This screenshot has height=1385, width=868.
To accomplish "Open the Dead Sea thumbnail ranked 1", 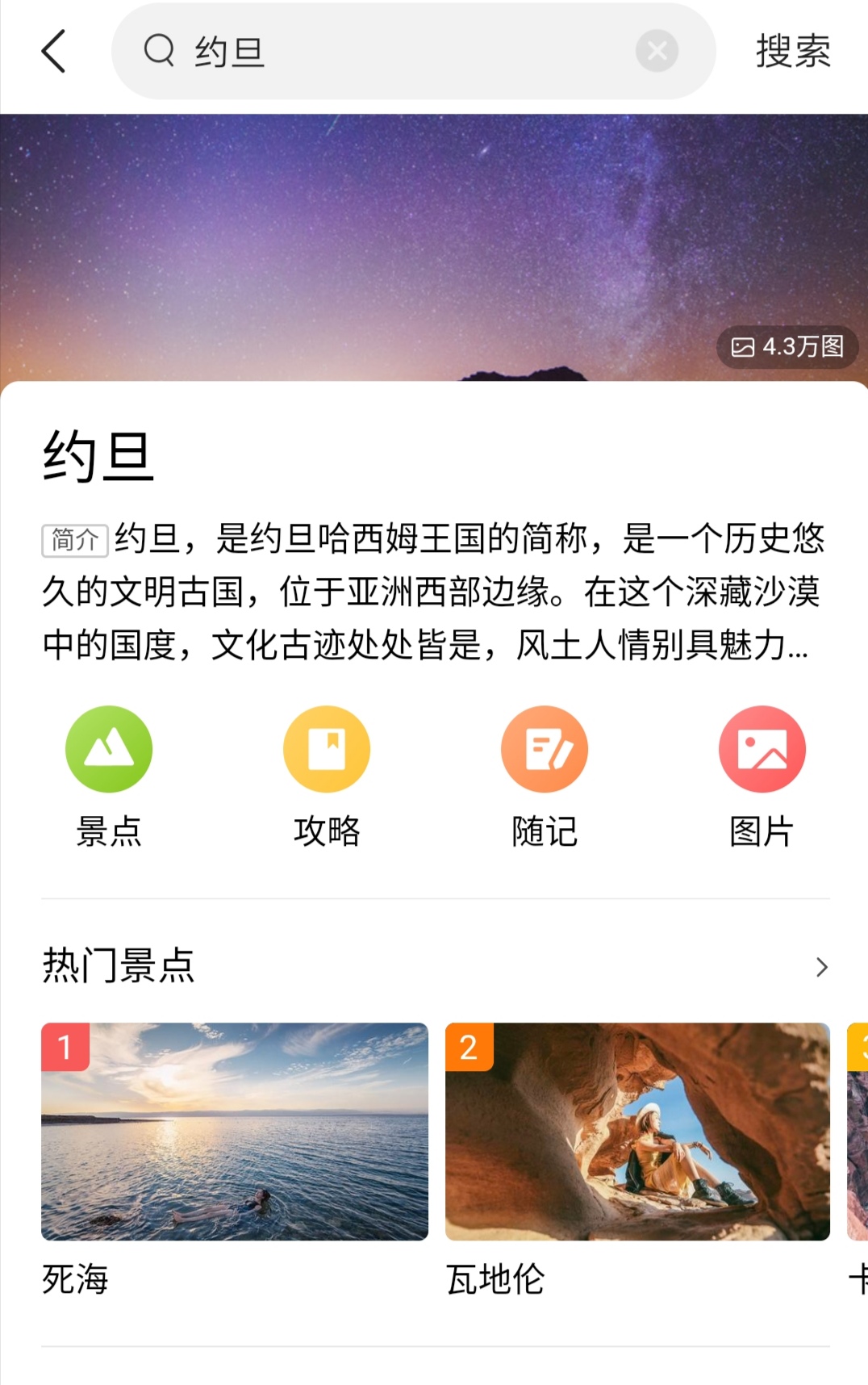I will coord(234,1130).
